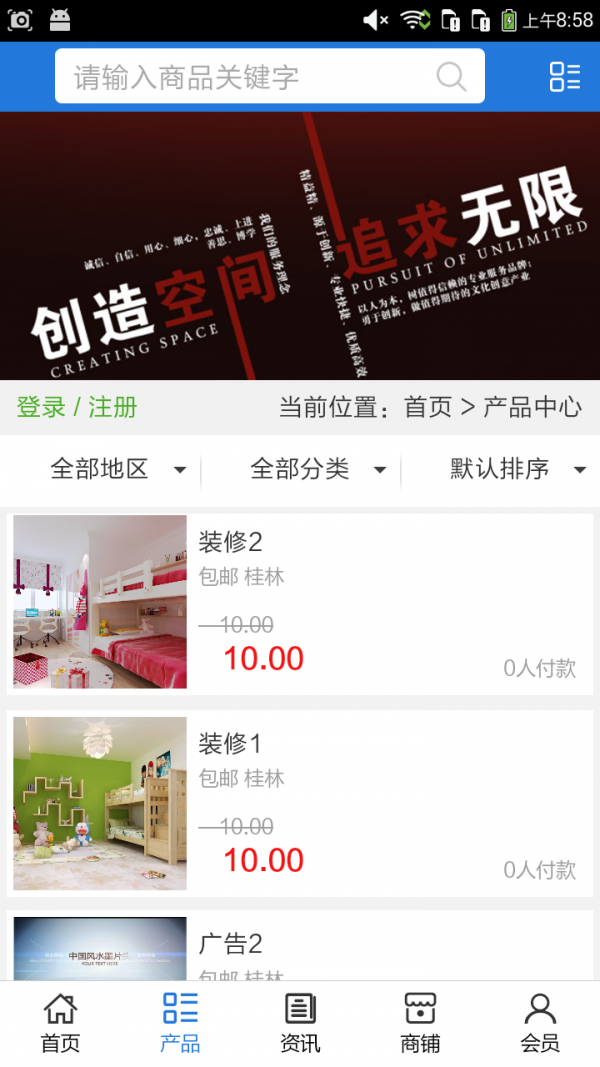The width and height of the screenshot is (600, 1067).
Task: Switch to the 资讯 news tab
Action: click(300, 1023)
